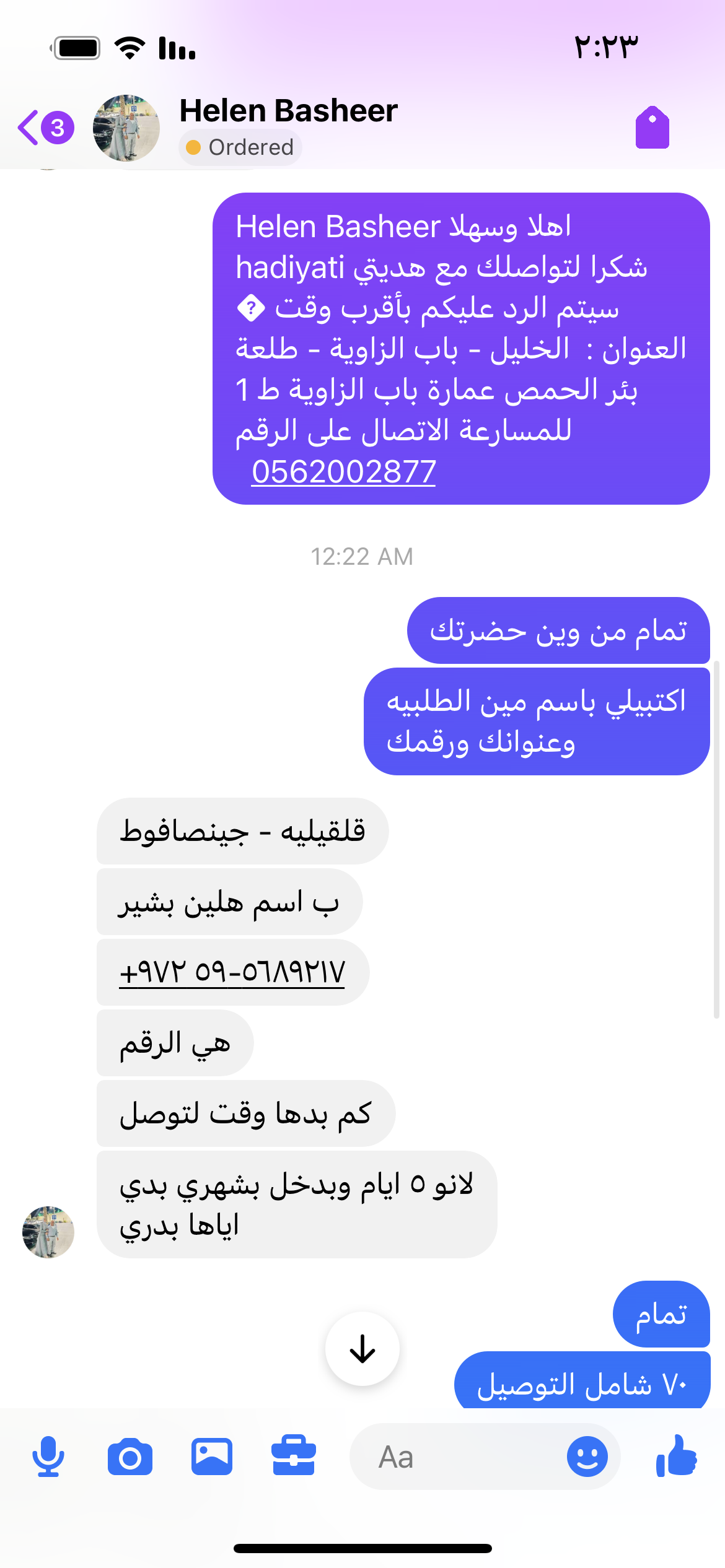The image size is (725, 1568).
Task: Jump to latest messages with down arrow
Action: [x=362, y=1348]
